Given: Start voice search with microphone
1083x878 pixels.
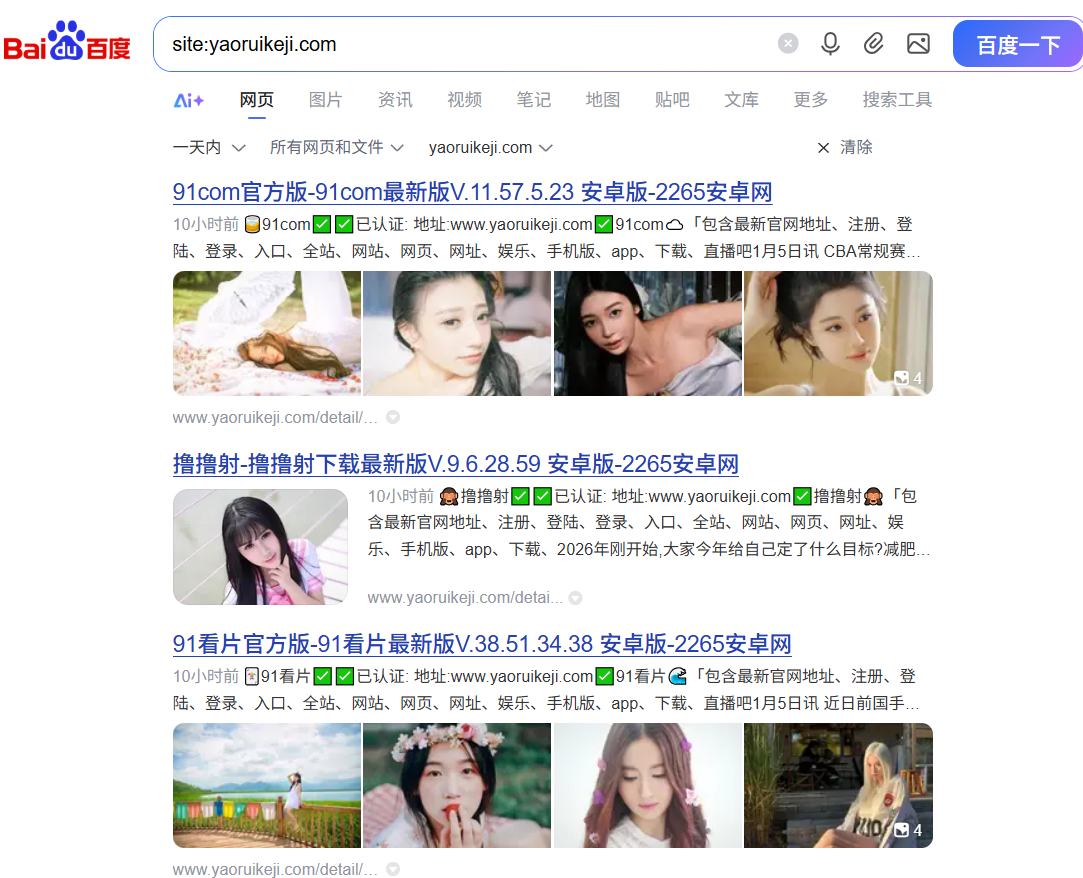Looking at the screenshot, I should coord(830,44).
